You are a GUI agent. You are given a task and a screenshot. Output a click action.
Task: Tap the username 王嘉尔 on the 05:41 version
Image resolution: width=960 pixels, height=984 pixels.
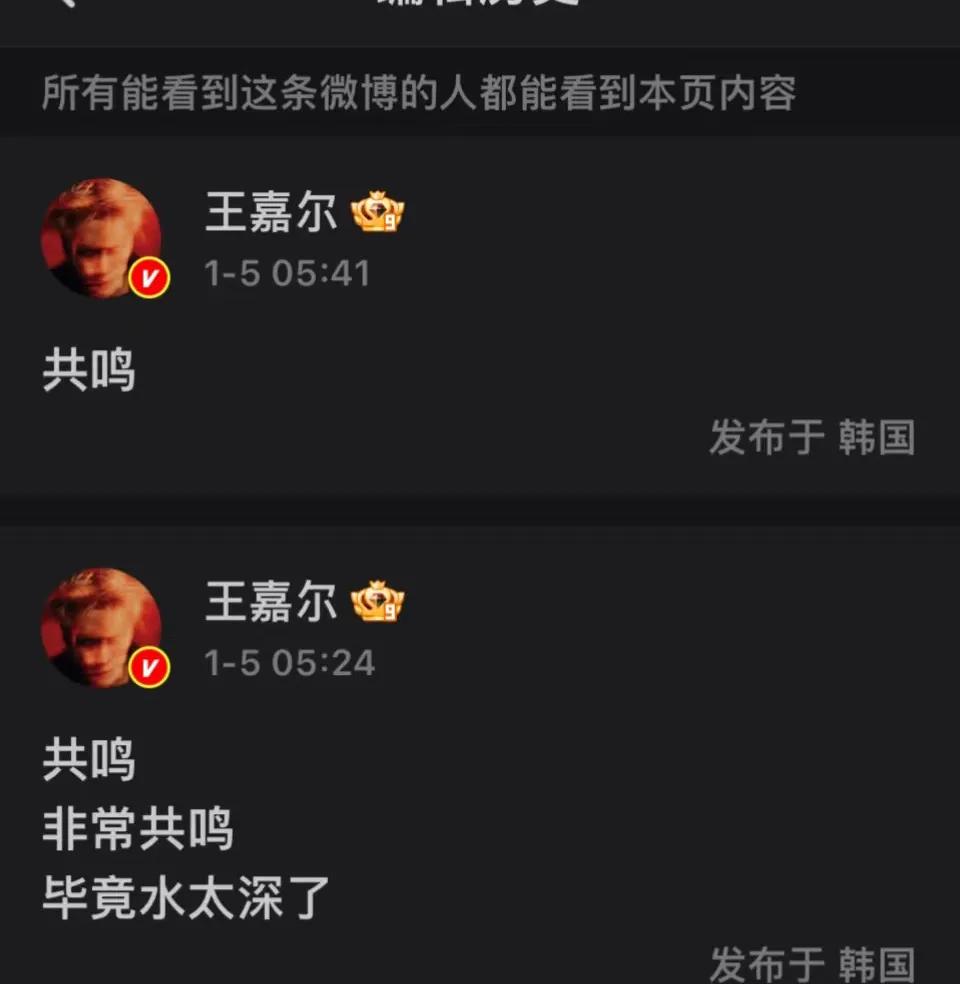[270, 214]
